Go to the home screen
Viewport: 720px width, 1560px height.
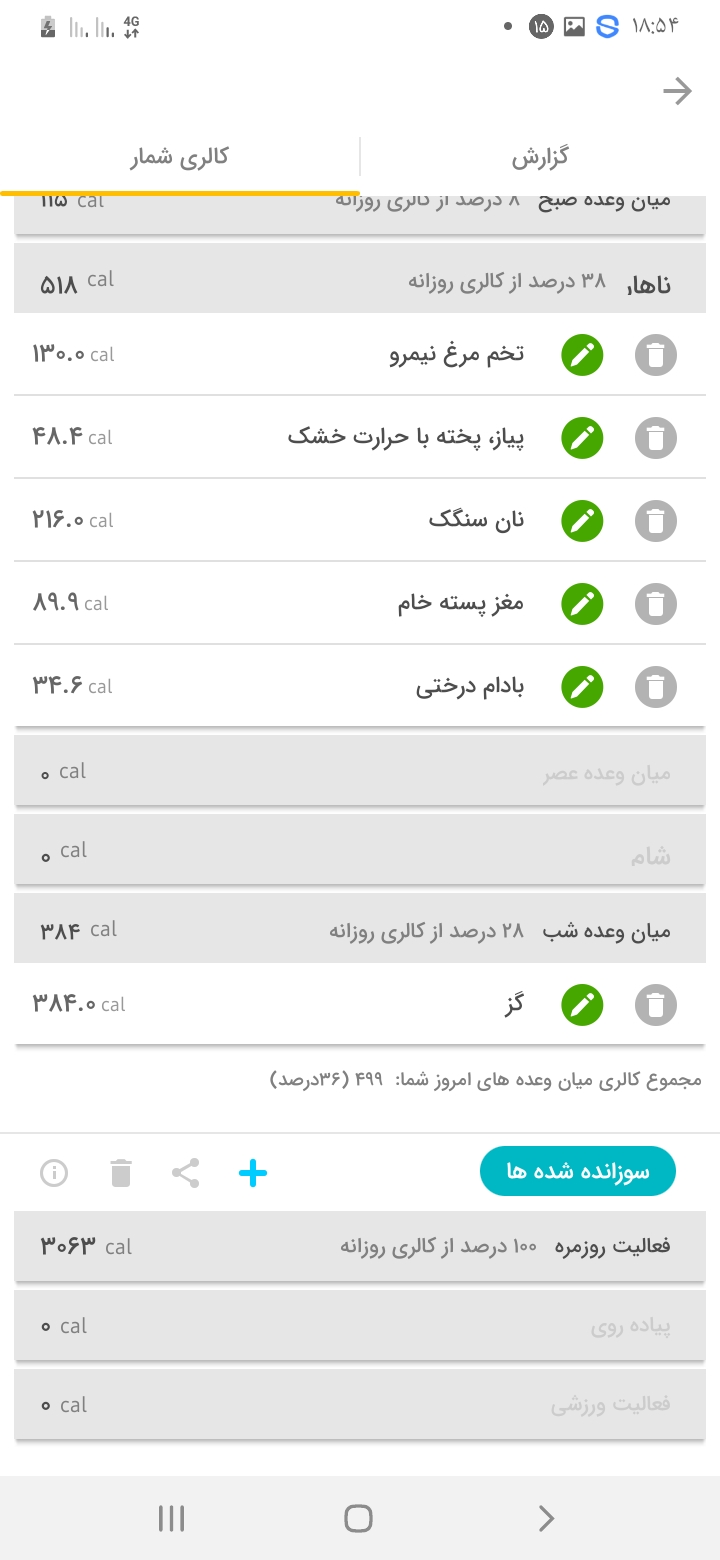pyautogui.click(x=358, y=1519)
